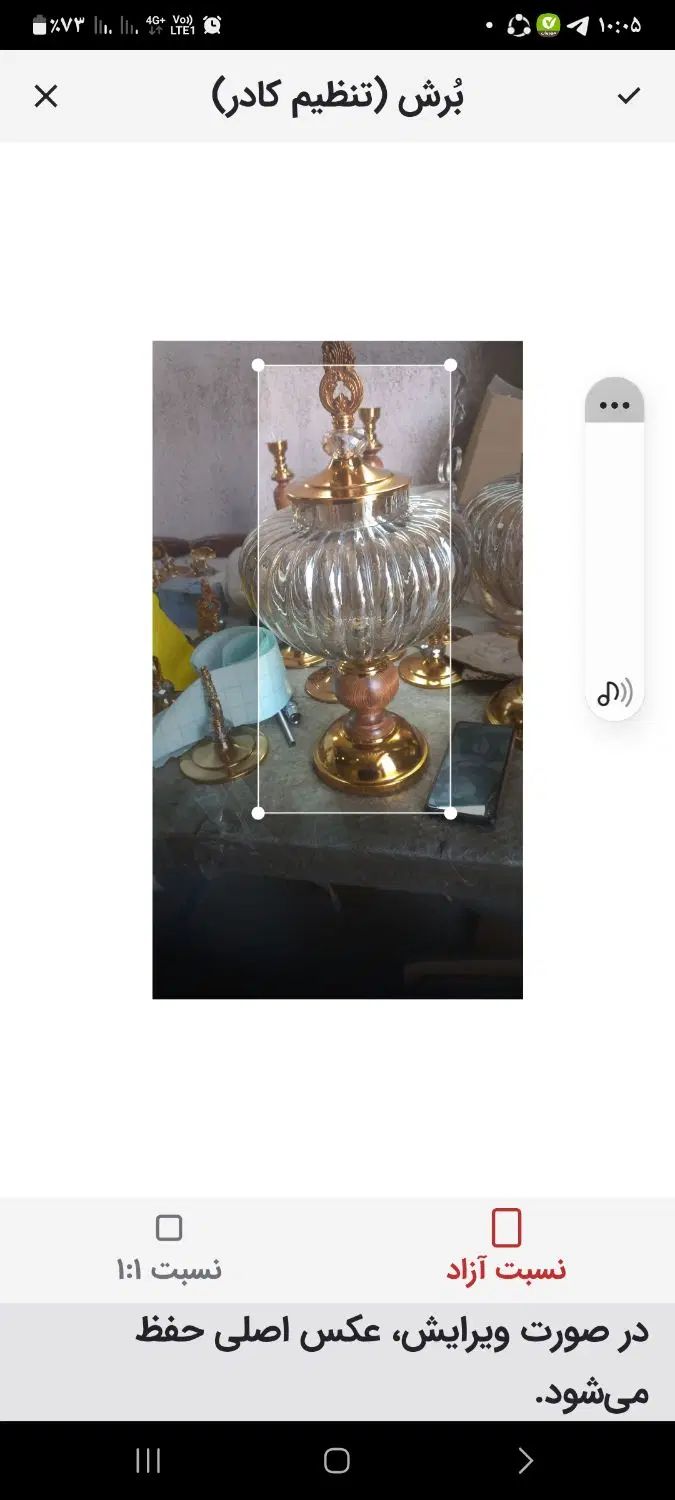675x1500 pixels.
Task: Switch to the 1:1 ratio (نسبت ۱:۱)
Action: pyautogui.click(x=169, y=1246)
